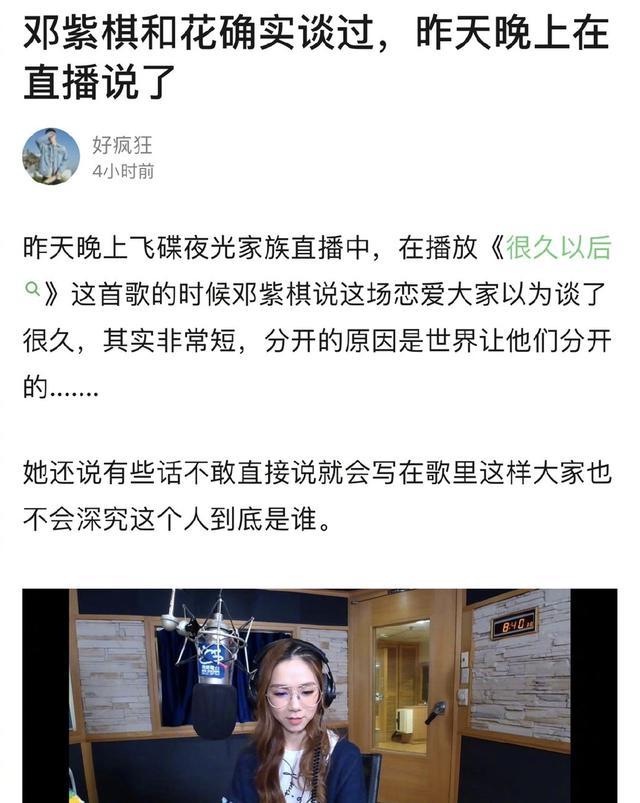Open the livestream studio photo in the post
The width and height of the screenshot is (640, 803).
click(x=320, y=695)
